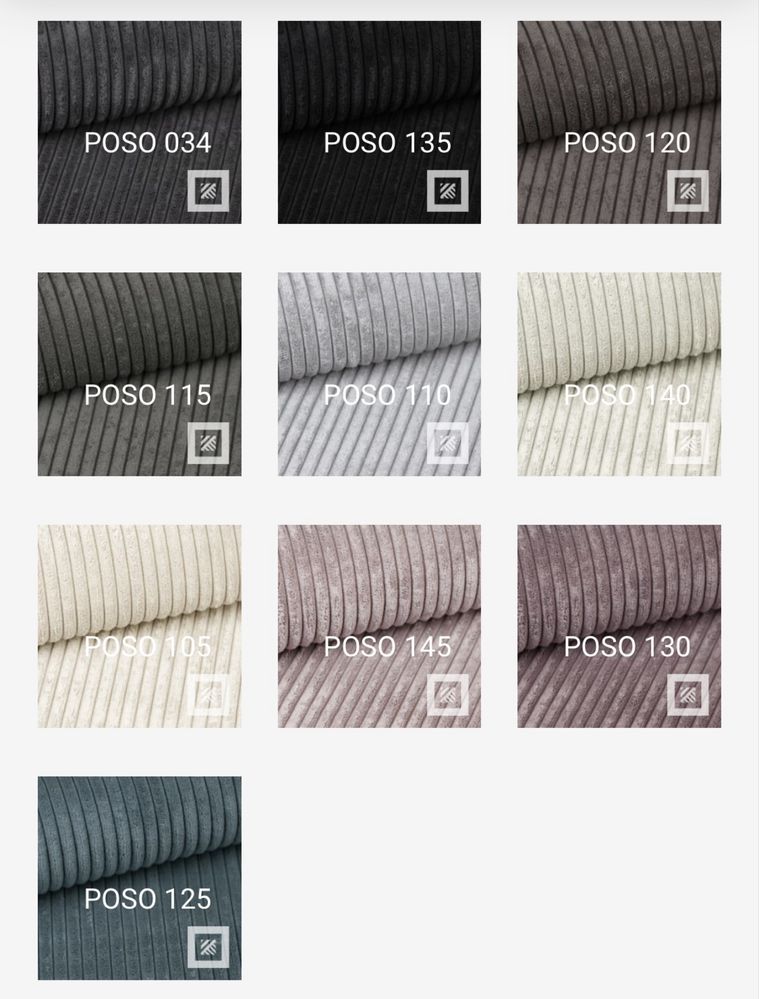Viewport: 759px width, 999px height.
Task: Pick the POSO 120 brown fabric
Action: click(619, 122)
